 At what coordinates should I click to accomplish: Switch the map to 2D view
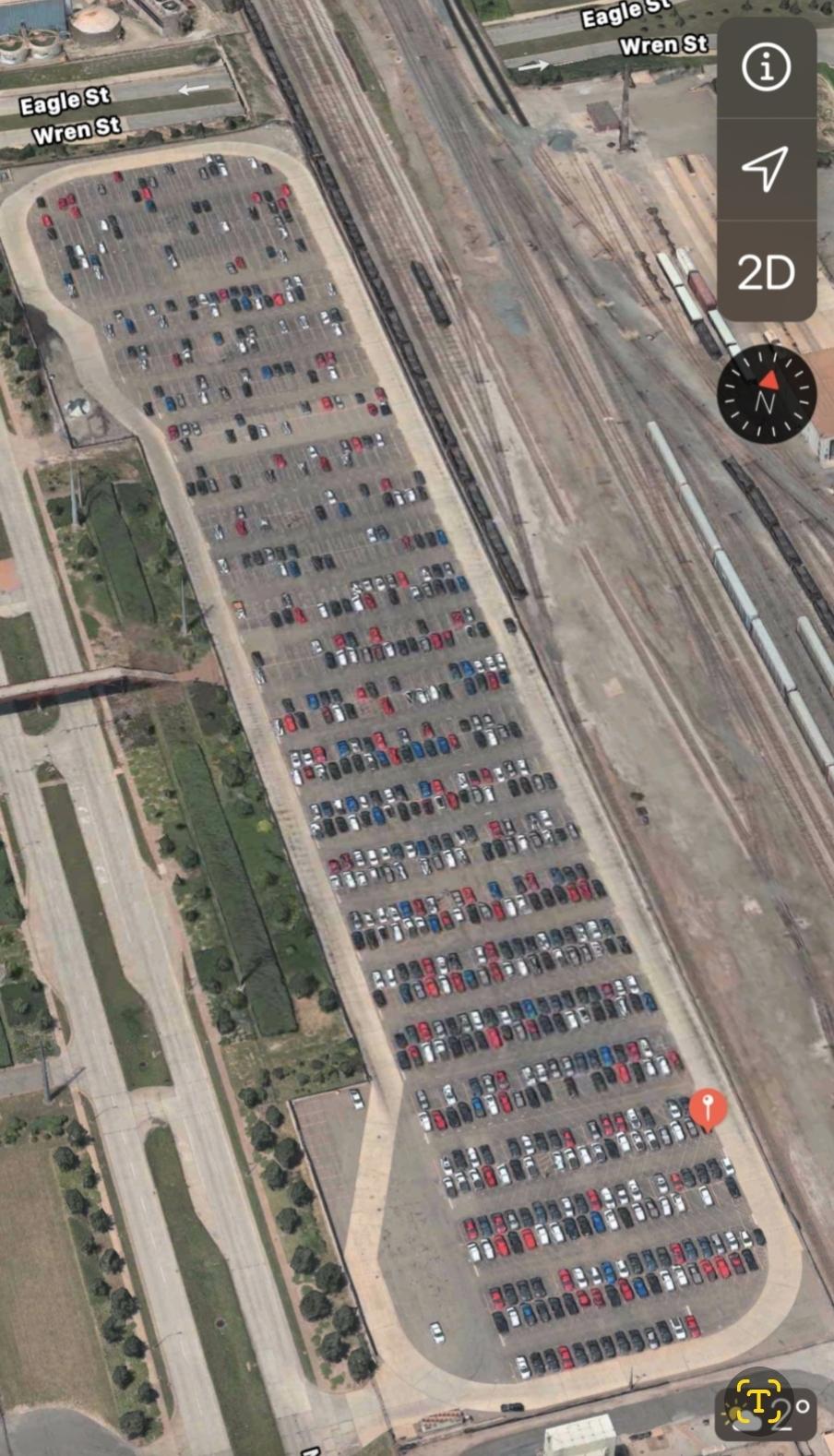[766, 272]
